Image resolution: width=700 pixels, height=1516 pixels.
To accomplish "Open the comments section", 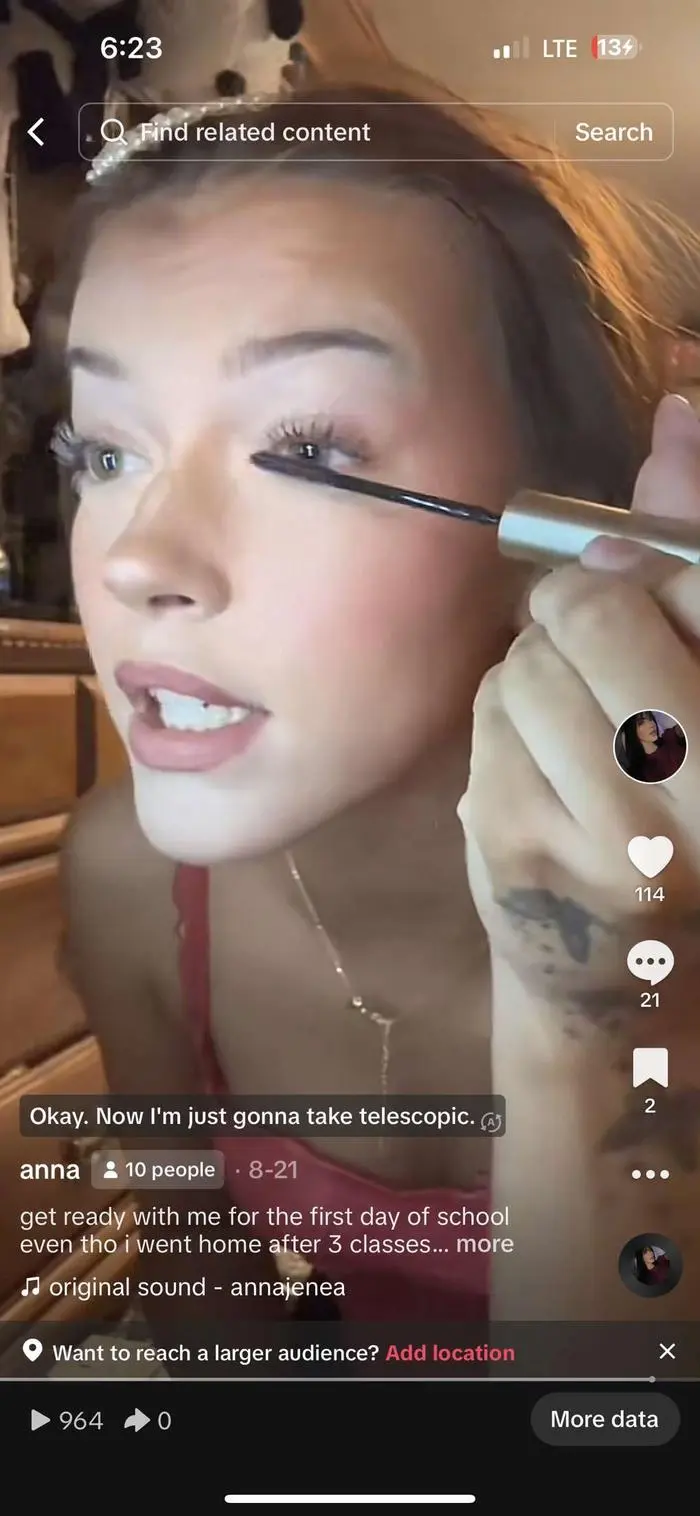I will (x=650, y=964).
